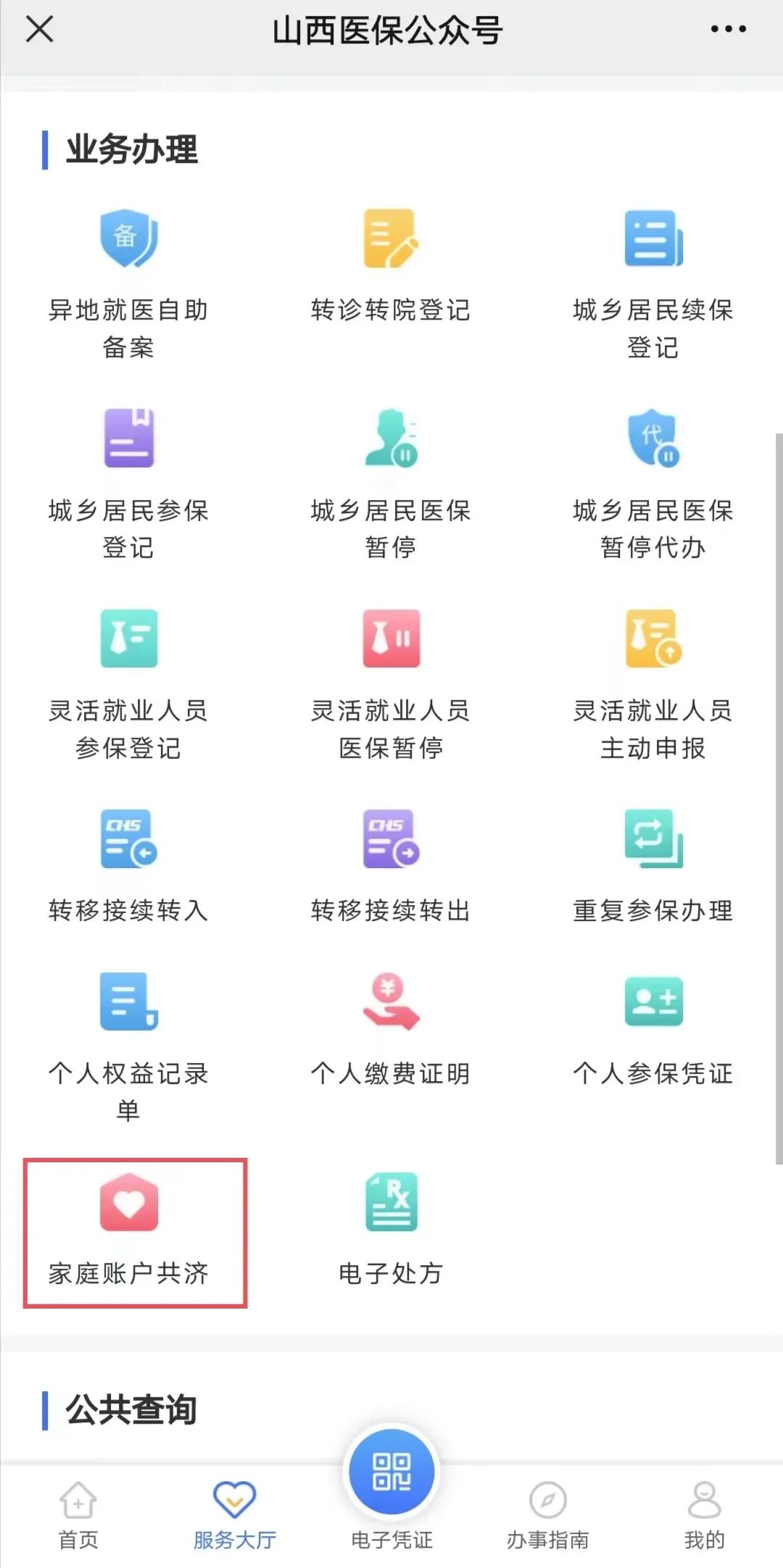Go to the 我的 tab
783x1568 pixels.
[x=704, y=1513]
